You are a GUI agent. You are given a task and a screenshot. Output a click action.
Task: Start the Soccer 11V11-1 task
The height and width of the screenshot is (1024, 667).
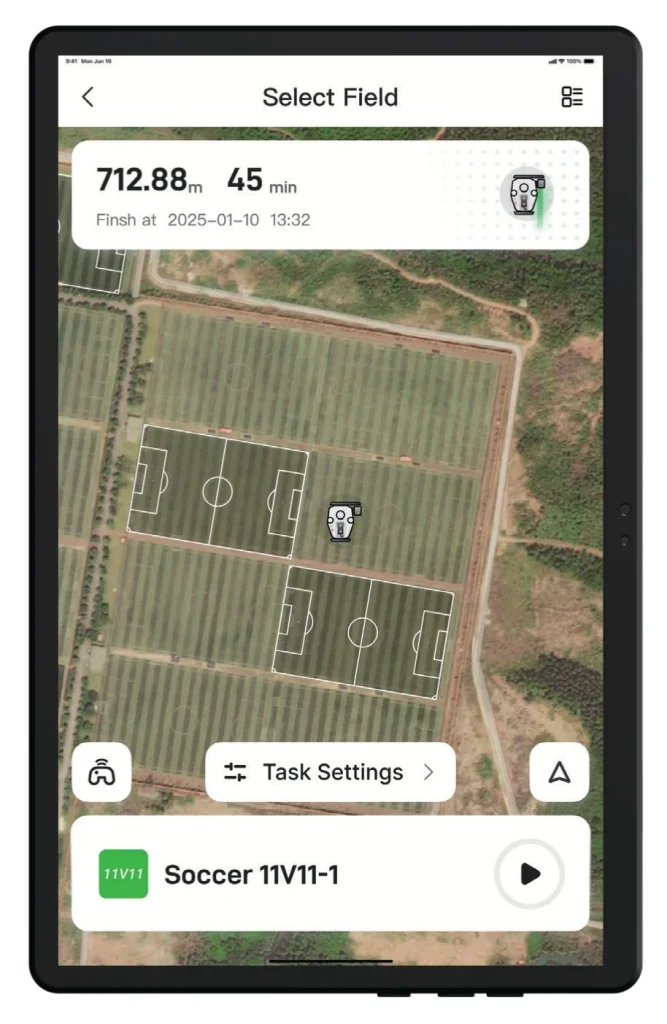tap(529, 874)
